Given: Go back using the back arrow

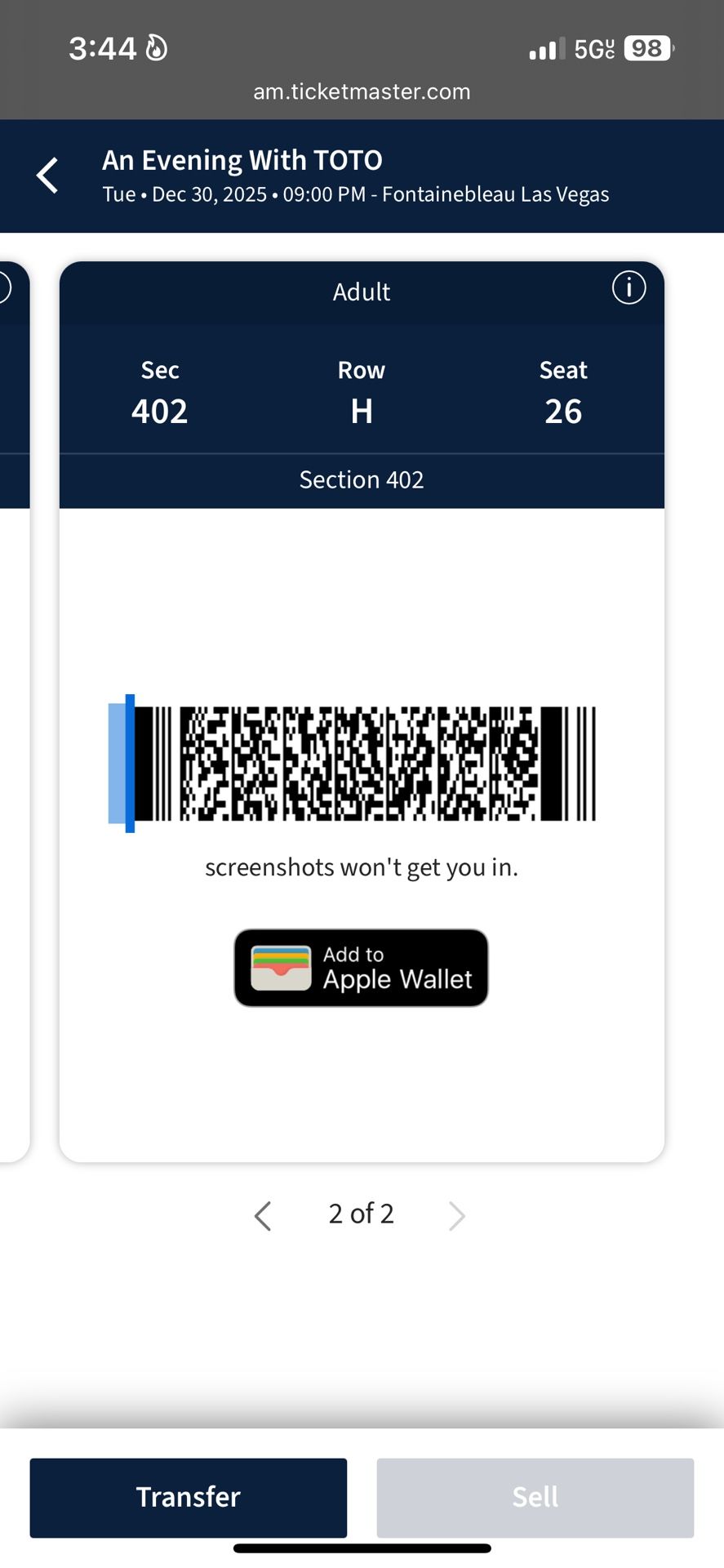Looking at the screenshot, I should pos(48,176).
